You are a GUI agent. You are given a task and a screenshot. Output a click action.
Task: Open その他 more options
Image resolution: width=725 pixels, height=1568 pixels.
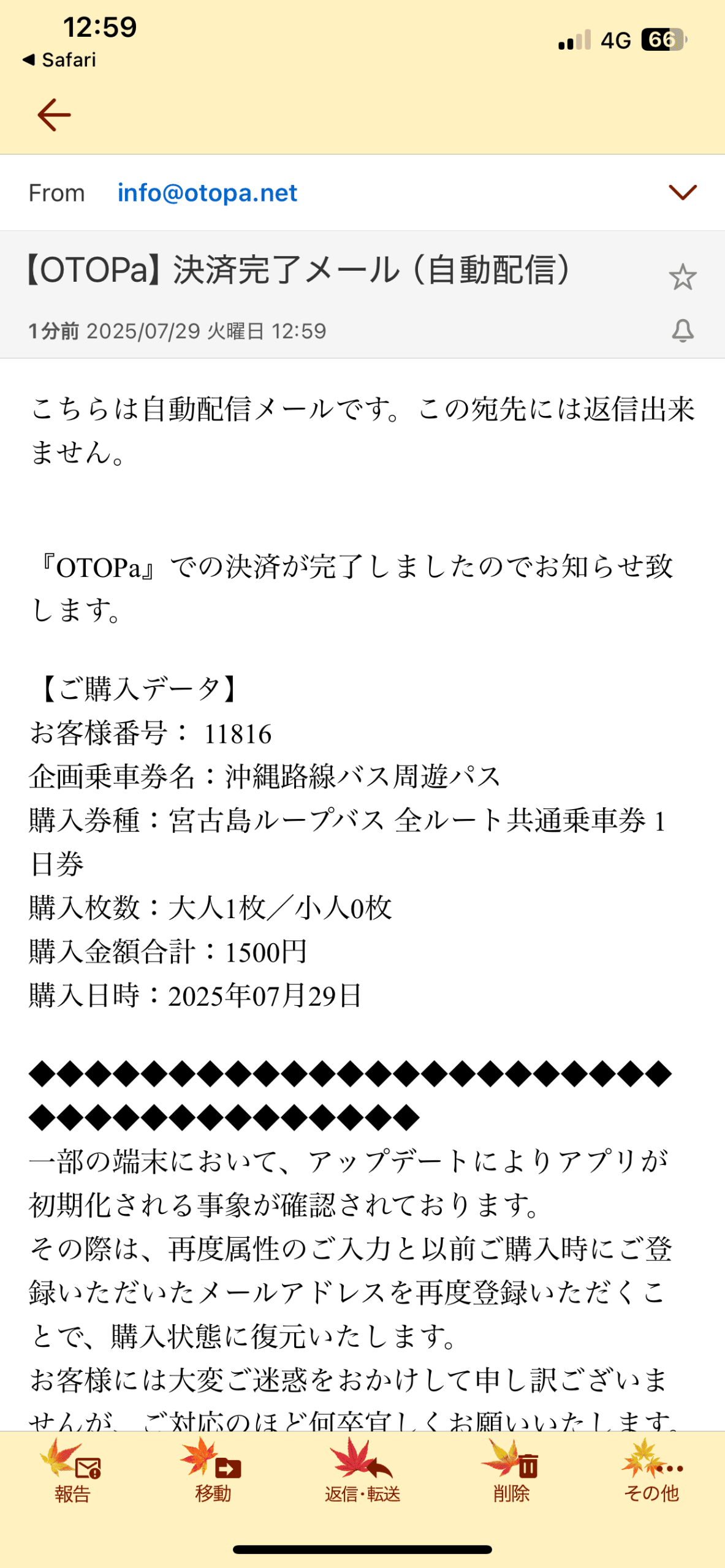(x=651, y=1473)
